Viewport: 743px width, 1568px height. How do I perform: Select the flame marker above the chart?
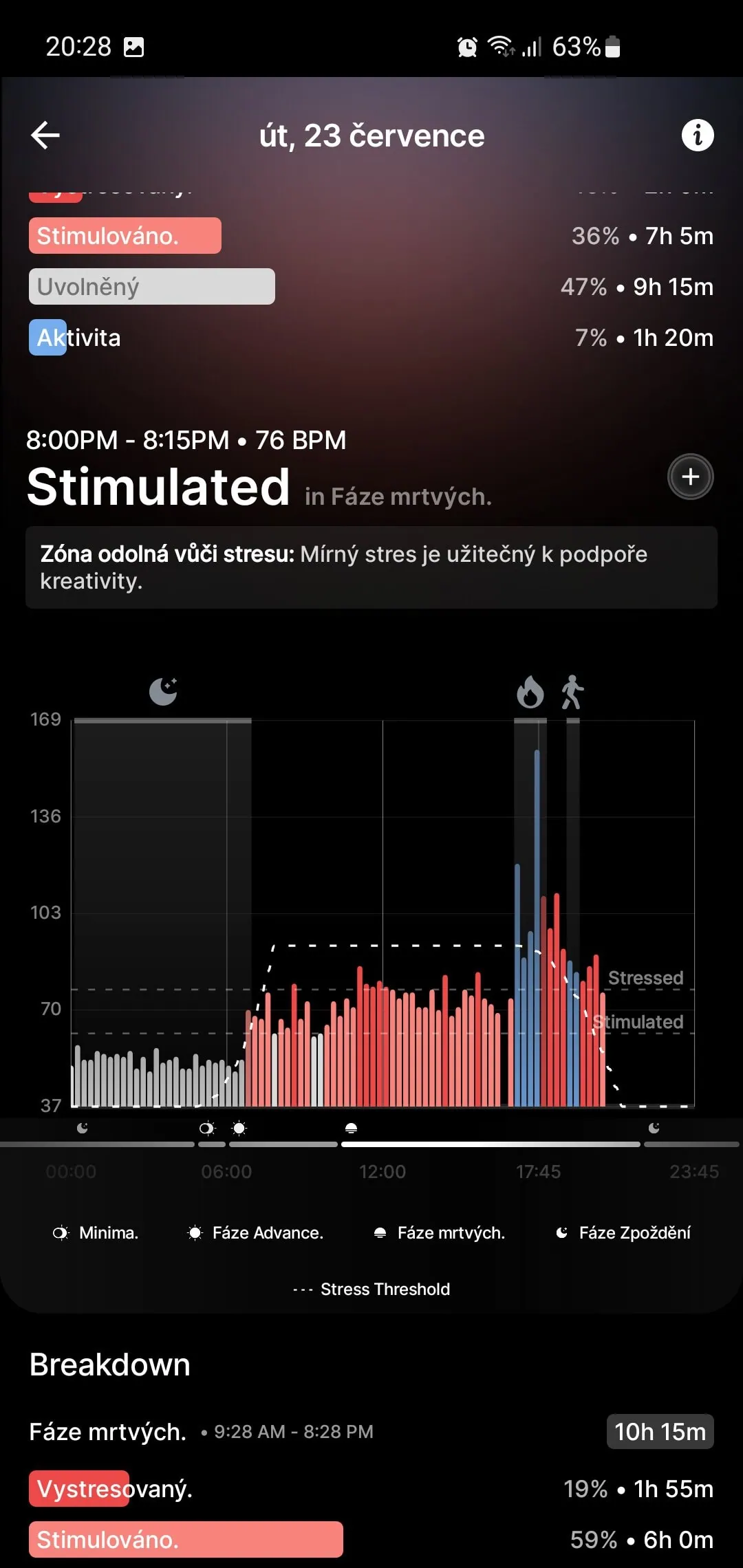point(530,692)
